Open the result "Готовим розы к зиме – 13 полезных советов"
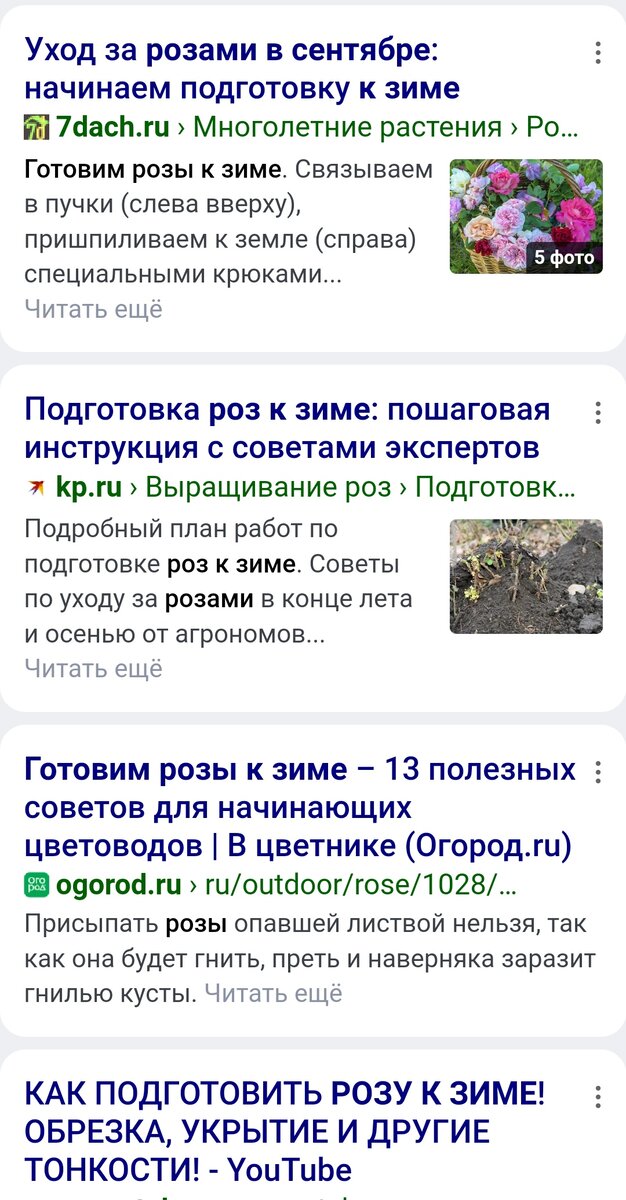Image resolution: width=626 pixels, height=1200 pixels. 300,808
